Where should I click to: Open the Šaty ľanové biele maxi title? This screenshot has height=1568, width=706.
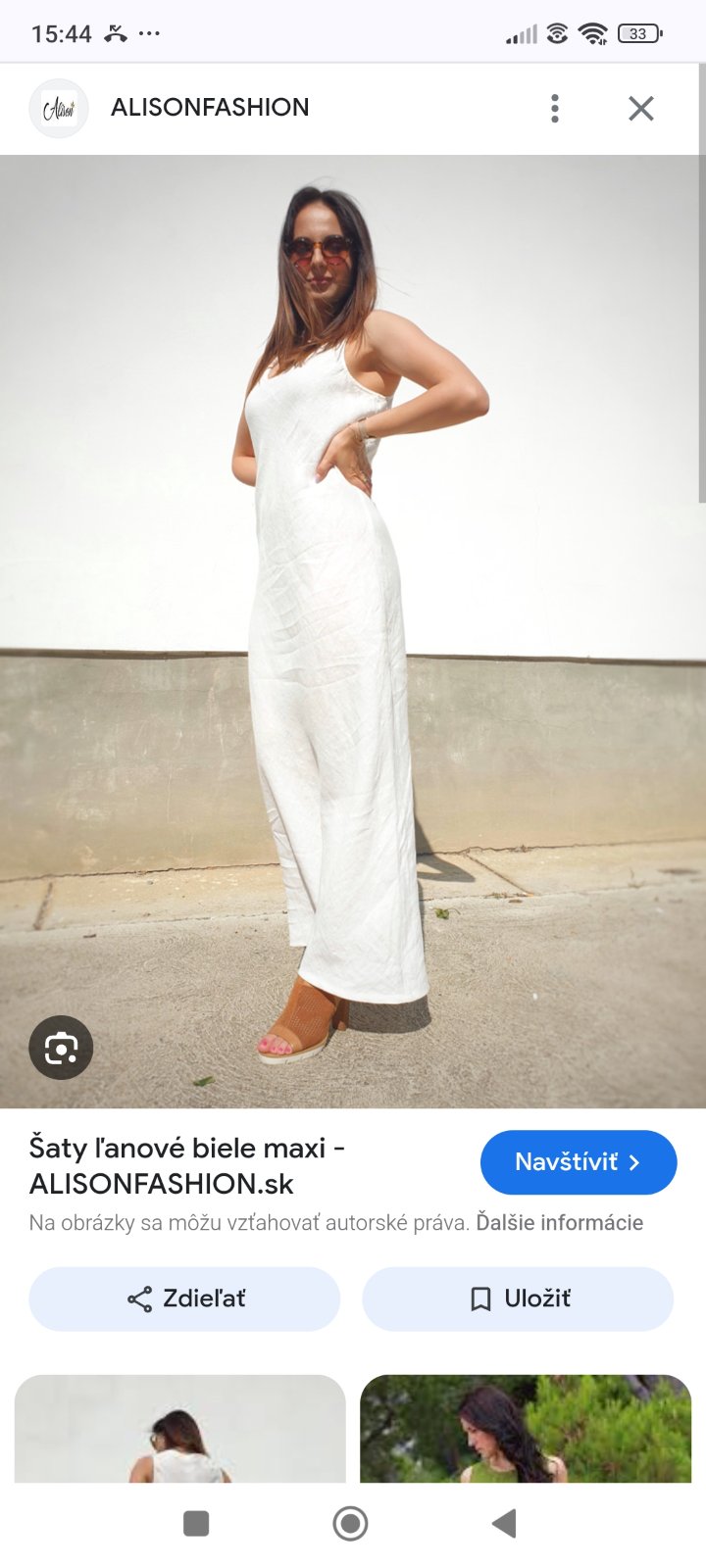pyautogui.click(x=186, y=1165)
